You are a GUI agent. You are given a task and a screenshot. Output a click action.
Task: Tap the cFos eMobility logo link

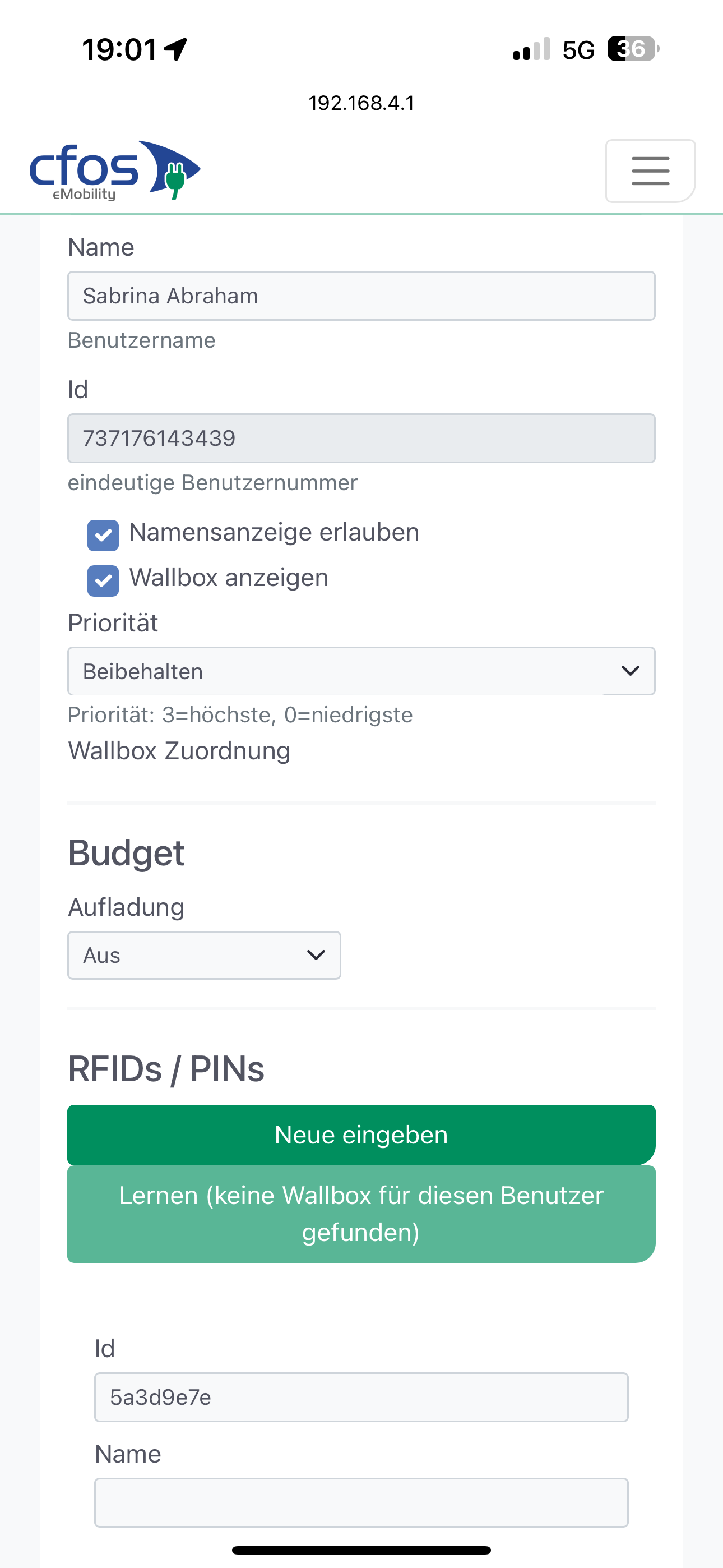tap(115, 170)
